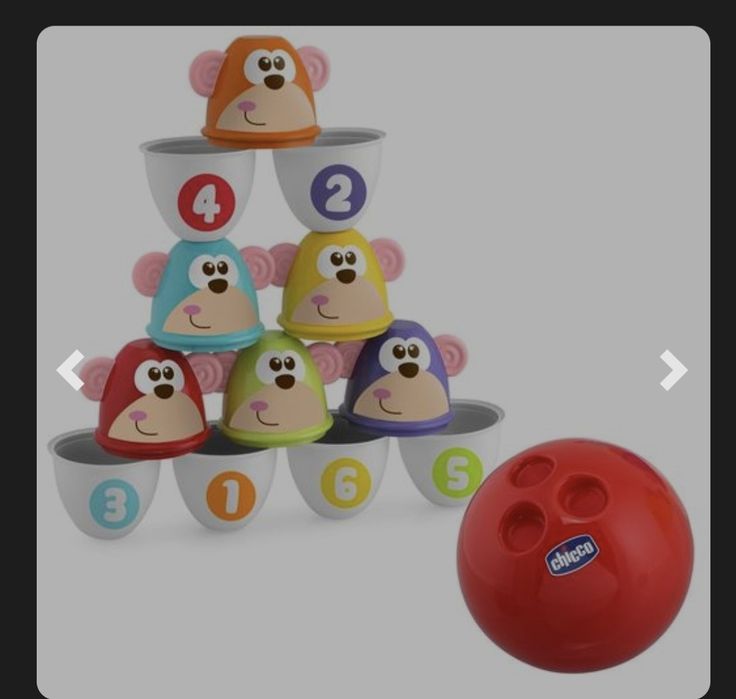
Task: Advance to the next product image
Action: point(673,370)
